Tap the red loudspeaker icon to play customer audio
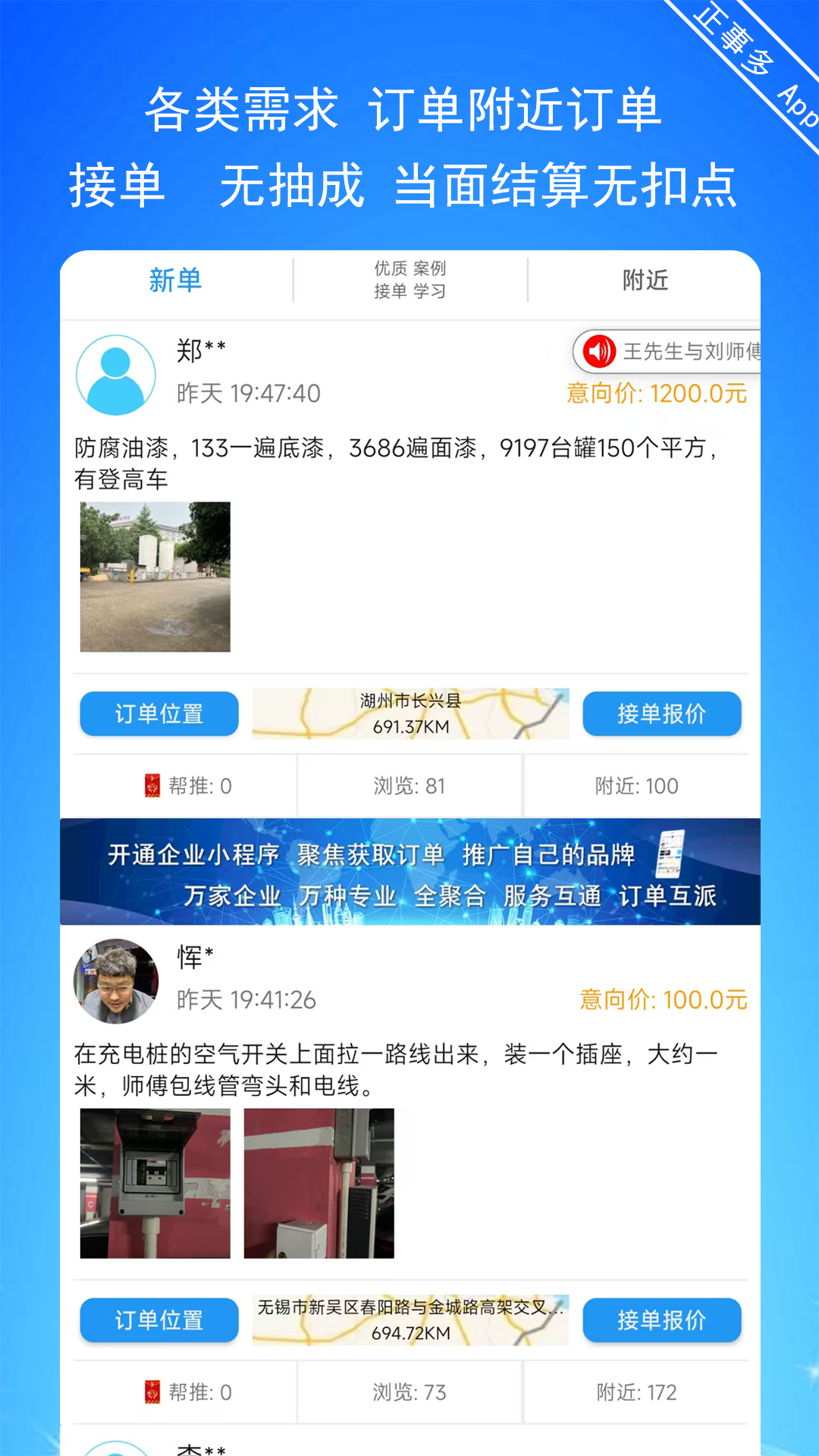This screenshot has height=1456, width=819. 600,350
